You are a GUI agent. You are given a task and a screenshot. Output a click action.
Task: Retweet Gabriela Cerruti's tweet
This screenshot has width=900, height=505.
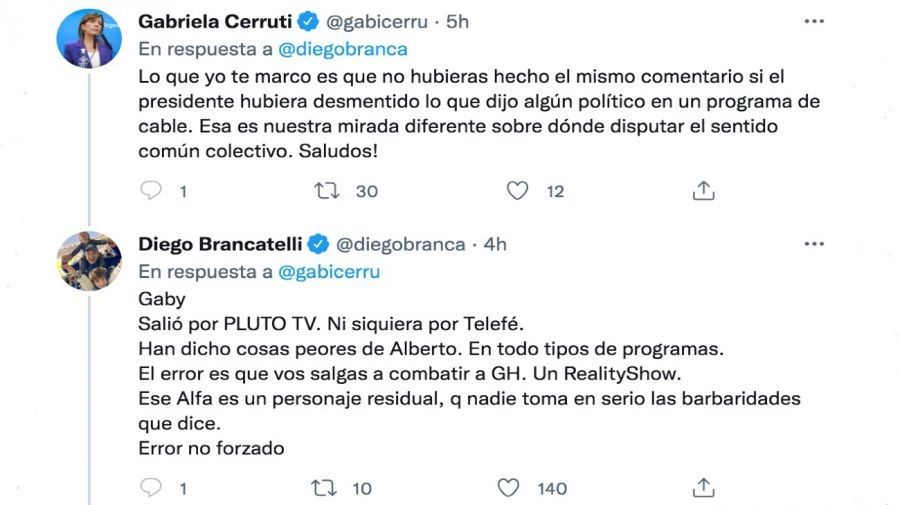tap(328, 190)
